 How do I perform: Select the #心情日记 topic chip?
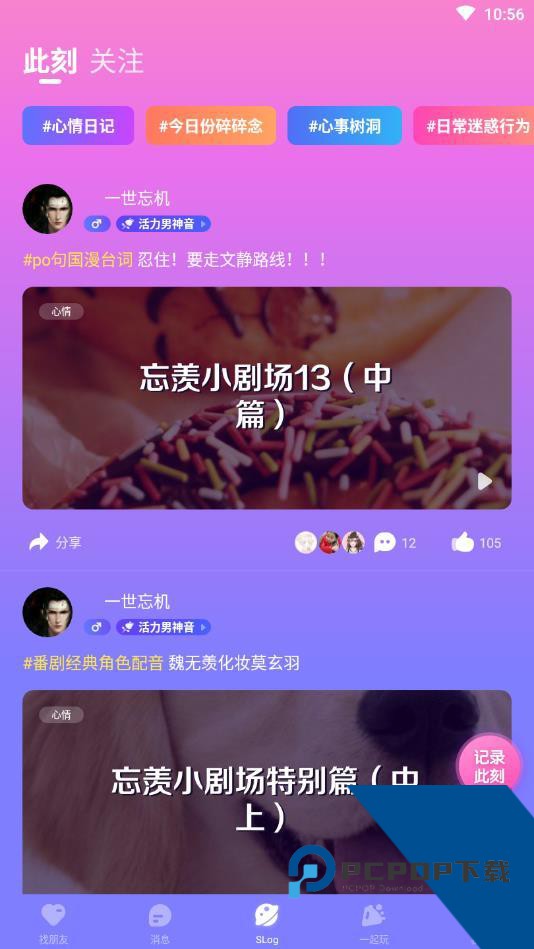tap(78, 126)
